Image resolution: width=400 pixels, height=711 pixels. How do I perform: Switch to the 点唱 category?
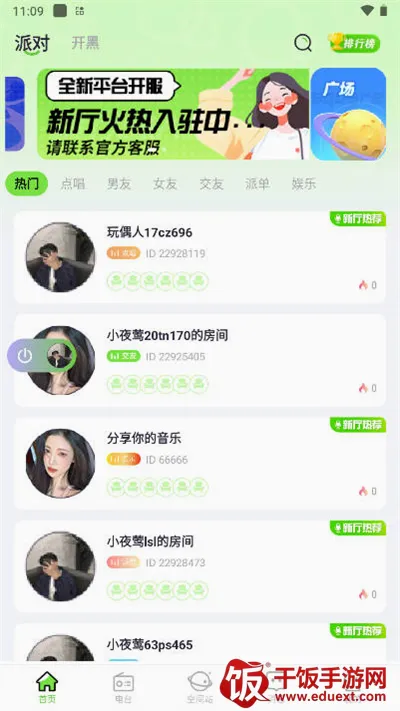point(73,184)
